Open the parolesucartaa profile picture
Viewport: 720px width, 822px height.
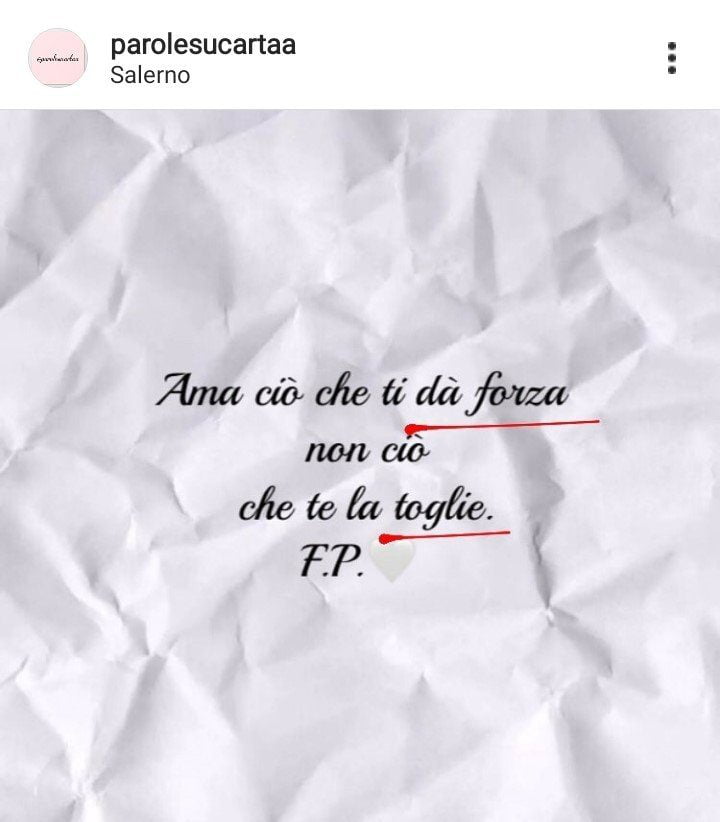point(57,58)
